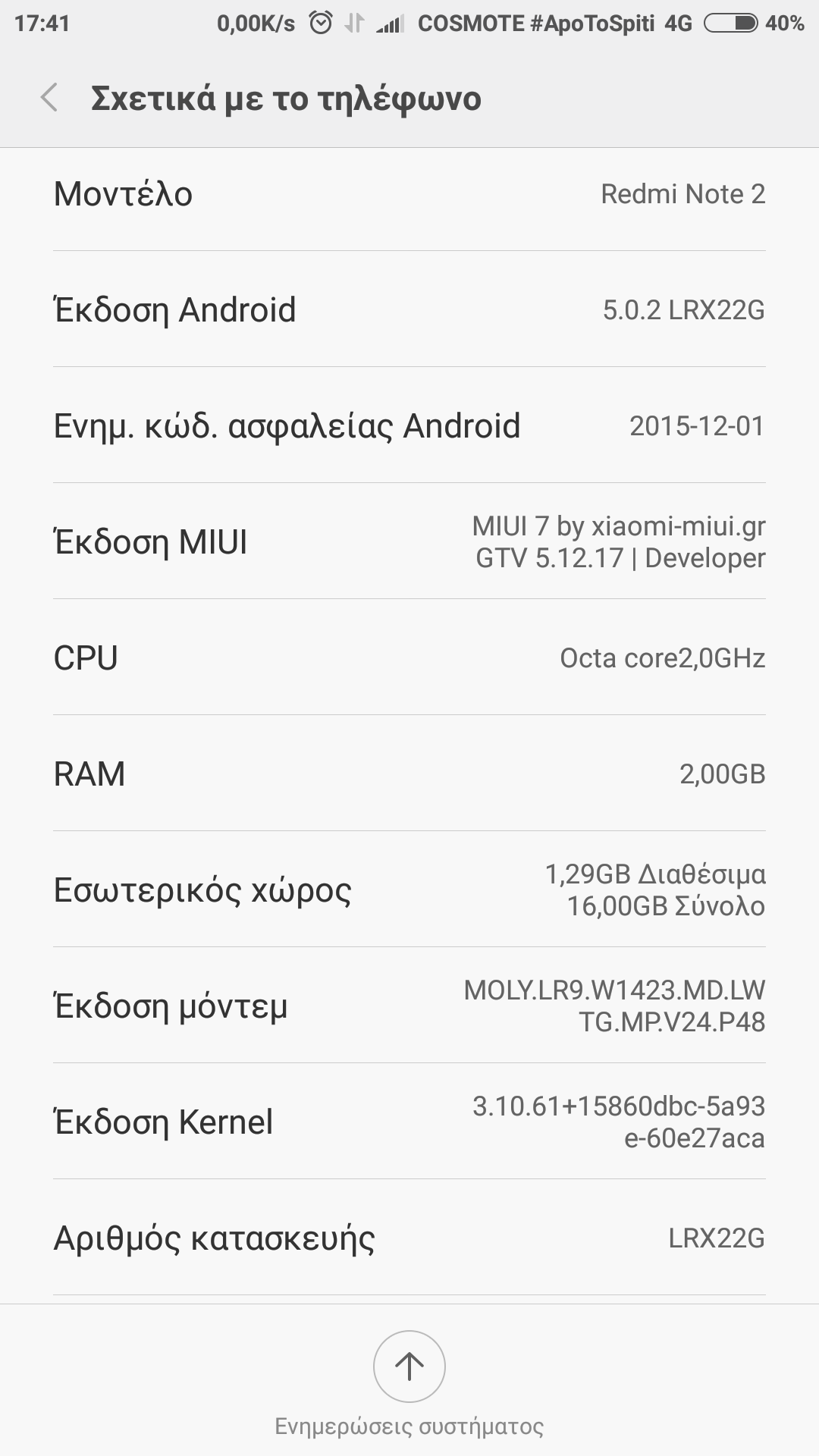Tap the Έκδοση MIUI row
This screenshot has height=1456, width=819.
pyautogui.click(x=409, y=541)
